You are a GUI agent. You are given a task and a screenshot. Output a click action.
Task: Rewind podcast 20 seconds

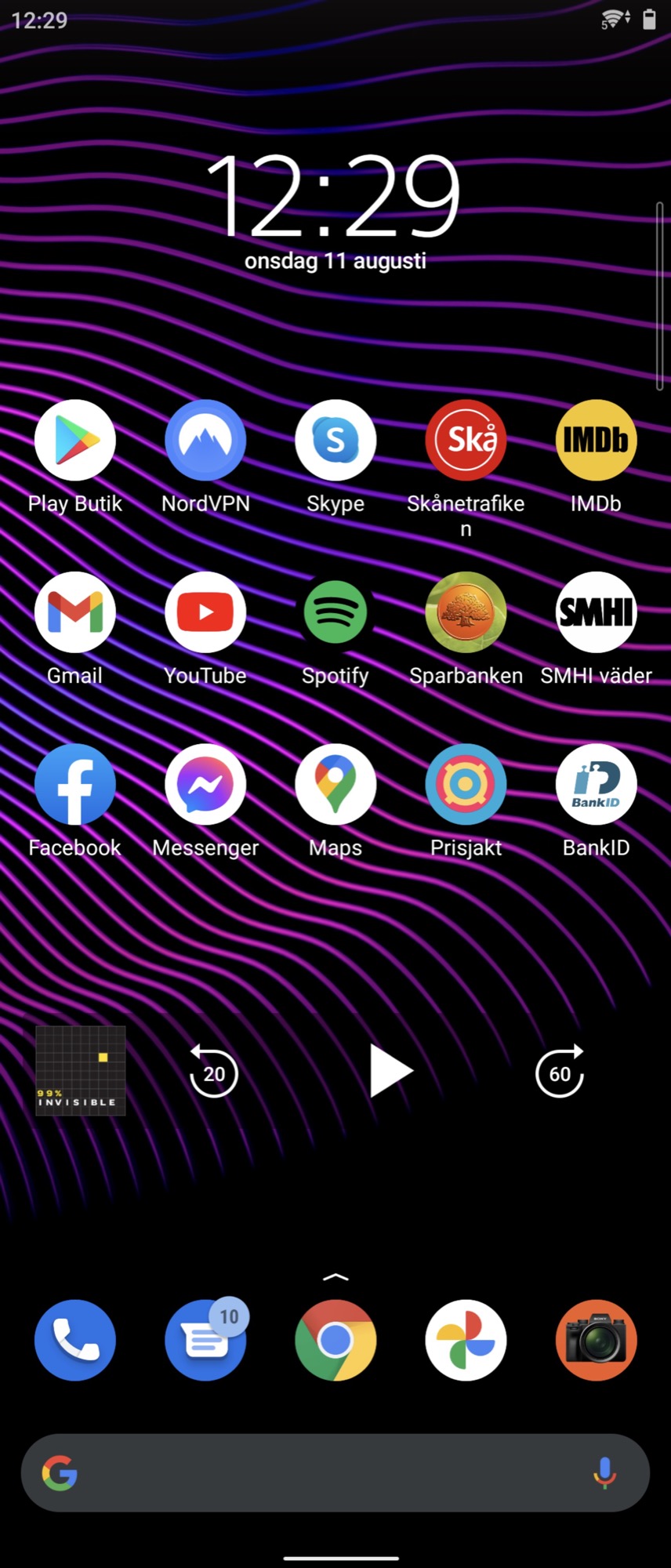213,1072
